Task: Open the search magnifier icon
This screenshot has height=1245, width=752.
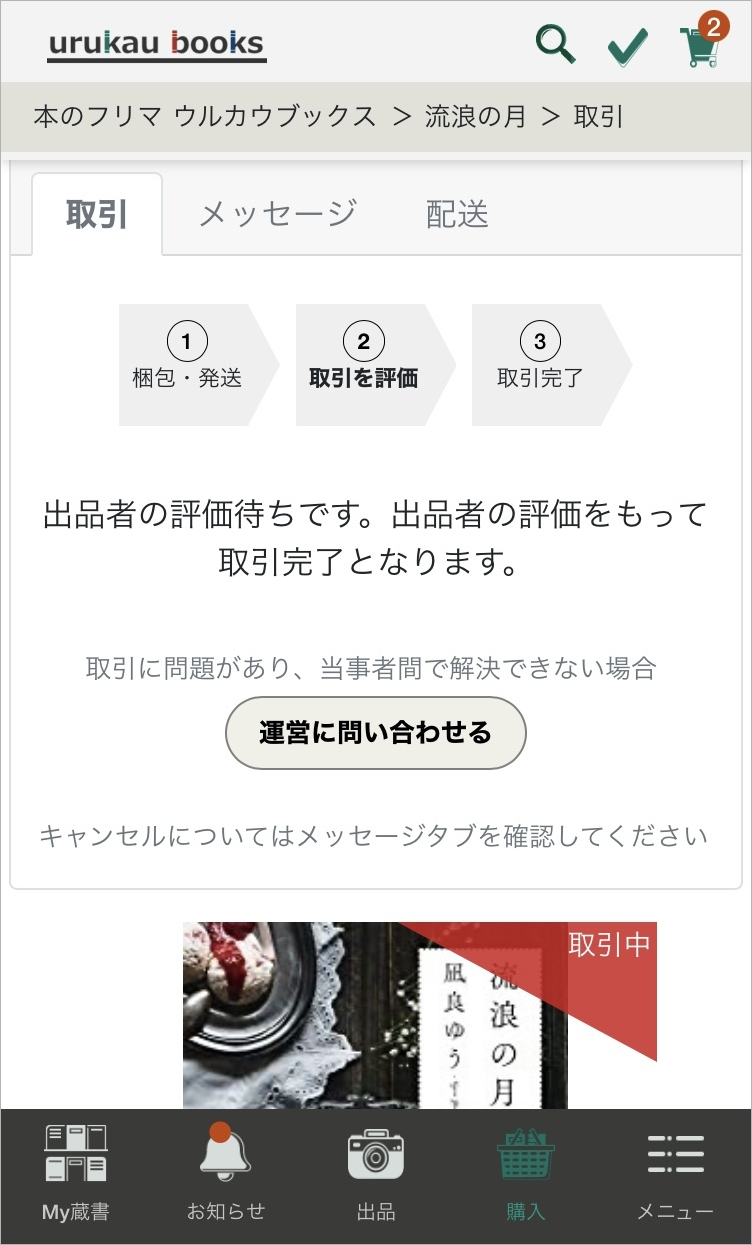Action: point(555,44)
